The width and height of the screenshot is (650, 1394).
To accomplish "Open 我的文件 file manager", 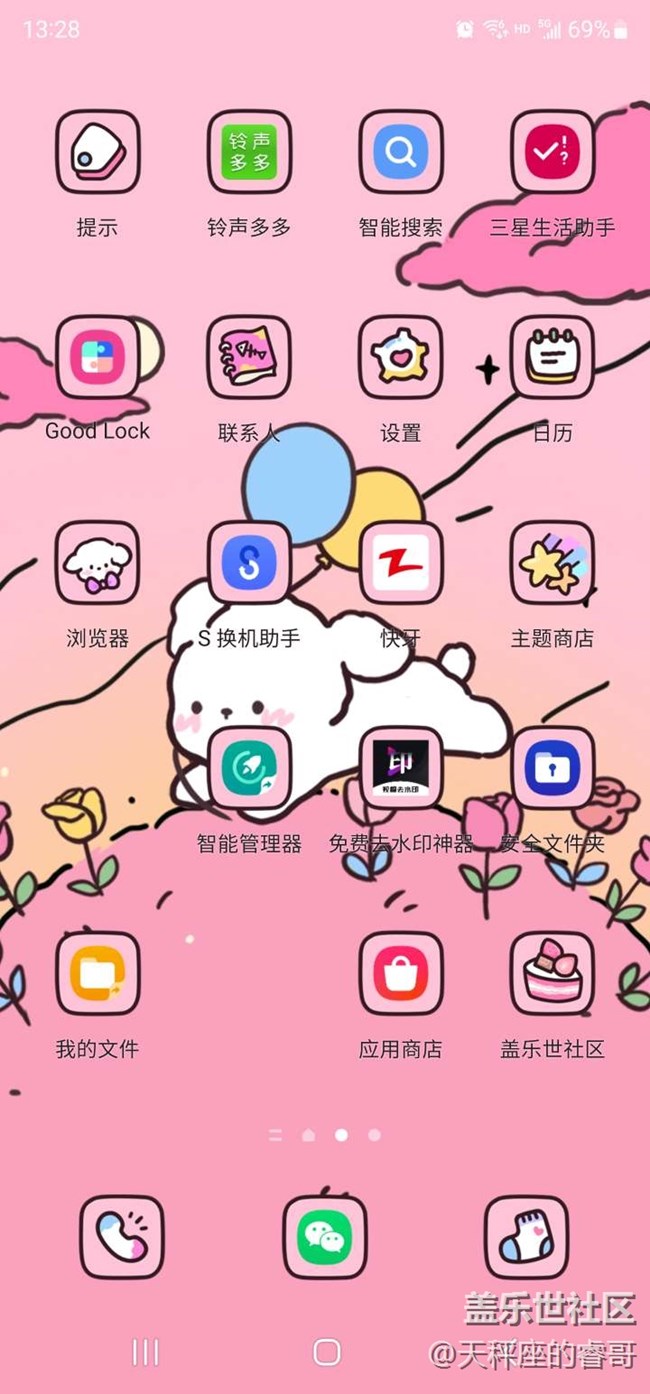I will [97, 973].
